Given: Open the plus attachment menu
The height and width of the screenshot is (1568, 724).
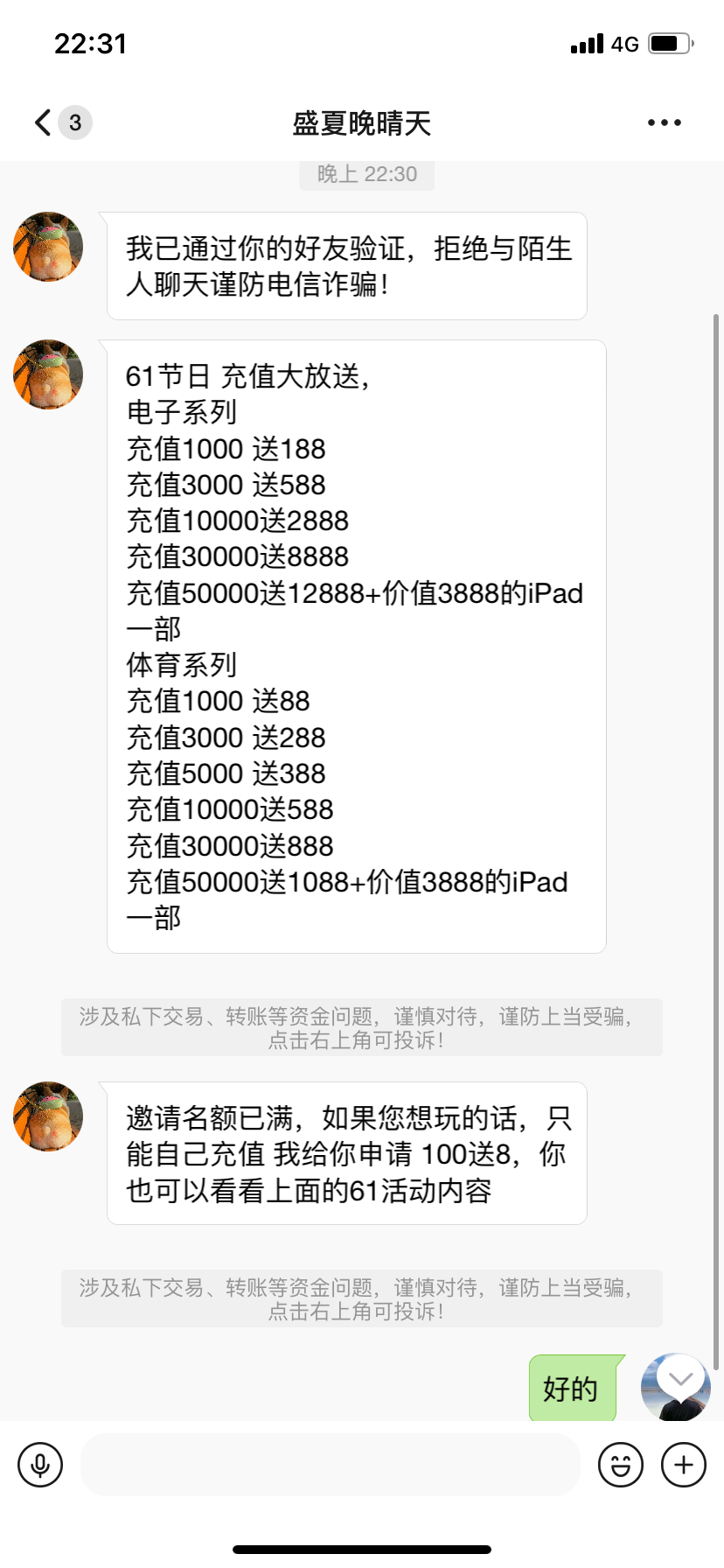Looking at the screenshot, I should 683,1464.
